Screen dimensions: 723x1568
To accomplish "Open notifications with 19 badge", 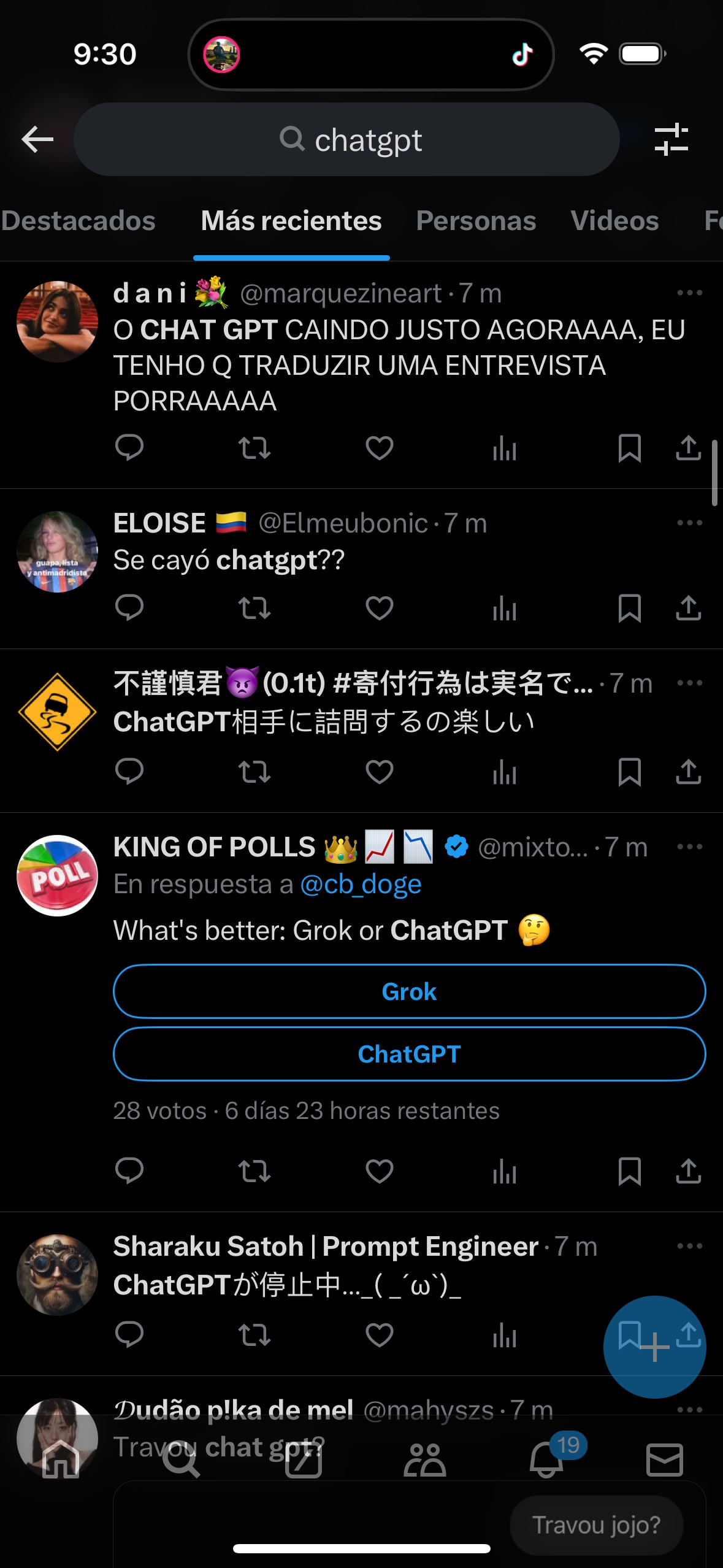I will (x=546, y=1460).
